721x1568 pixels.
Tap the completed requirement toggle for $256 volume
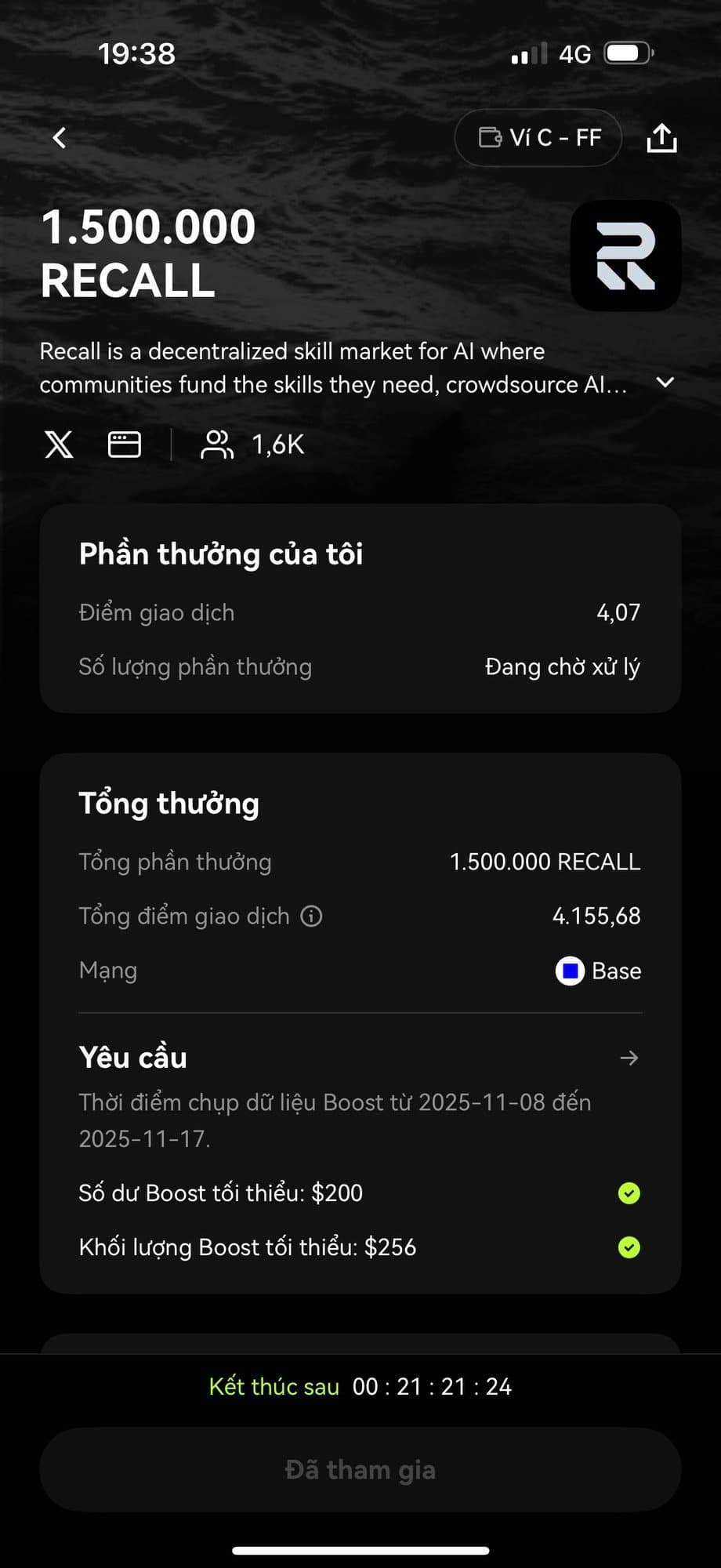pyautogui.click(x=629, y=1247)
